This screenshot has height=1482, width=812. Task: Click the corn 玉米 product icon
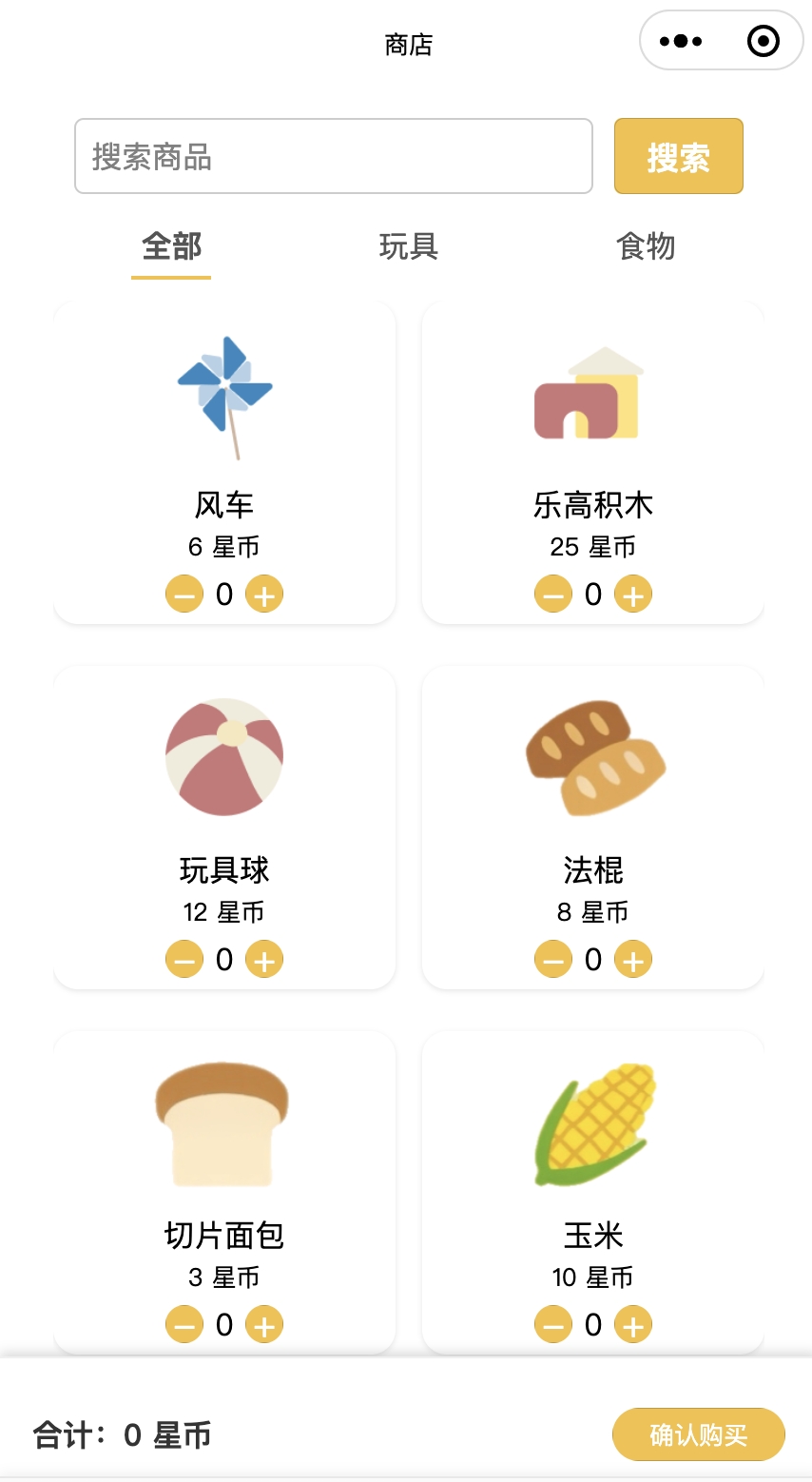click(x=593, y=1122)
